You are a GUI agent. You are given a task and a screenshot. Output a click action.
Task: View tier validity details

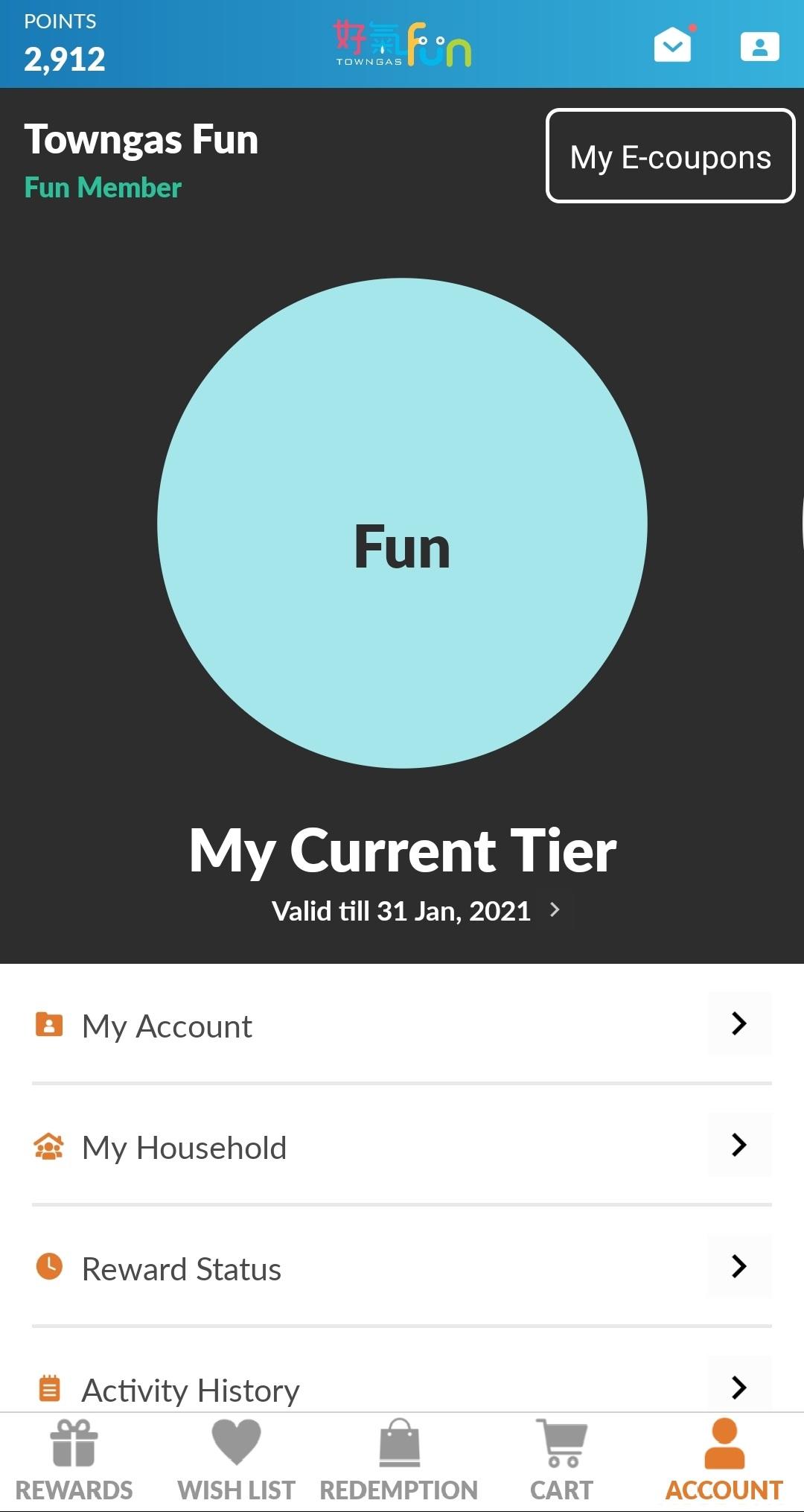(415, 911)
